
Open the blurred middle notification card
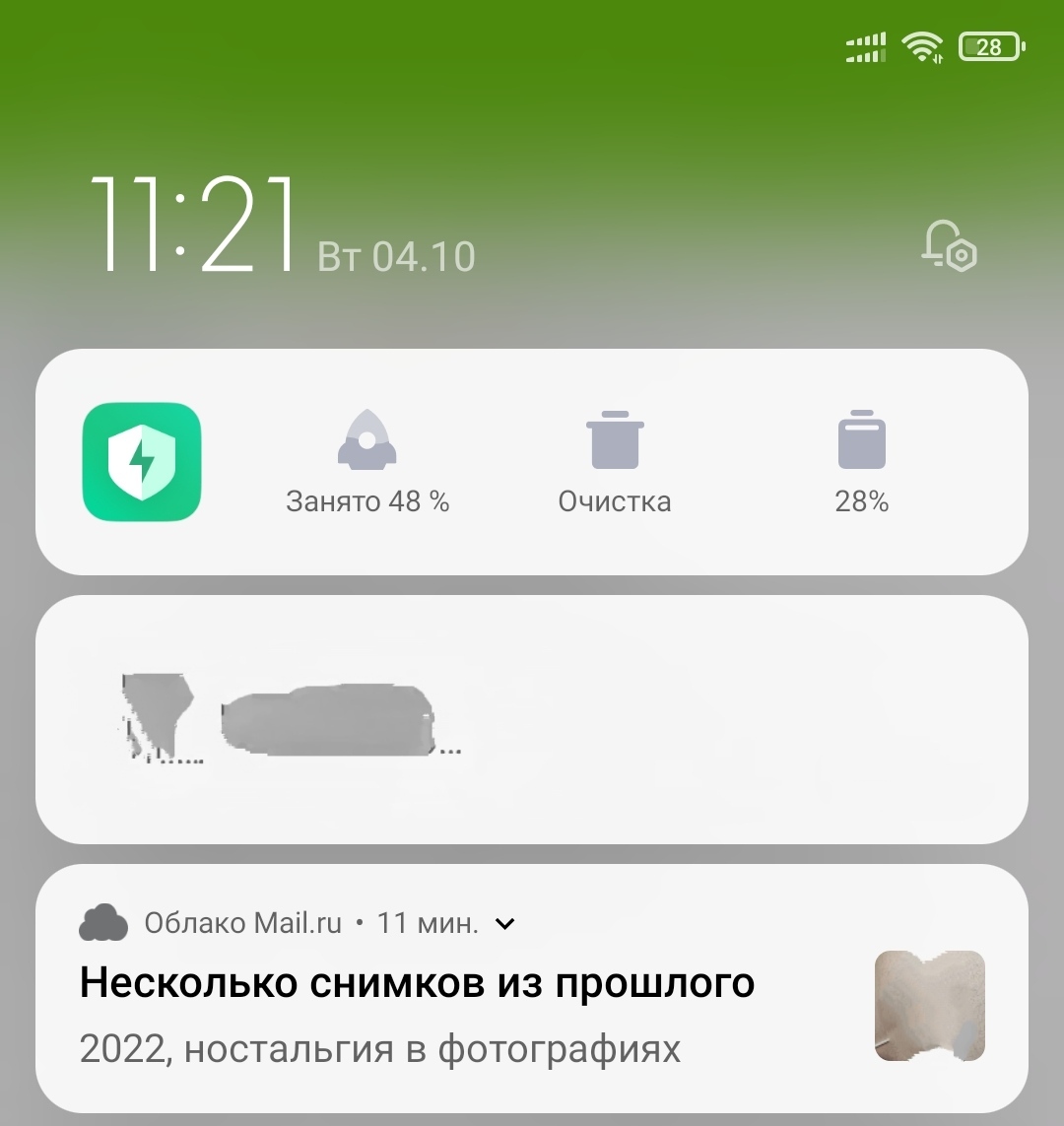pos(532,719)
